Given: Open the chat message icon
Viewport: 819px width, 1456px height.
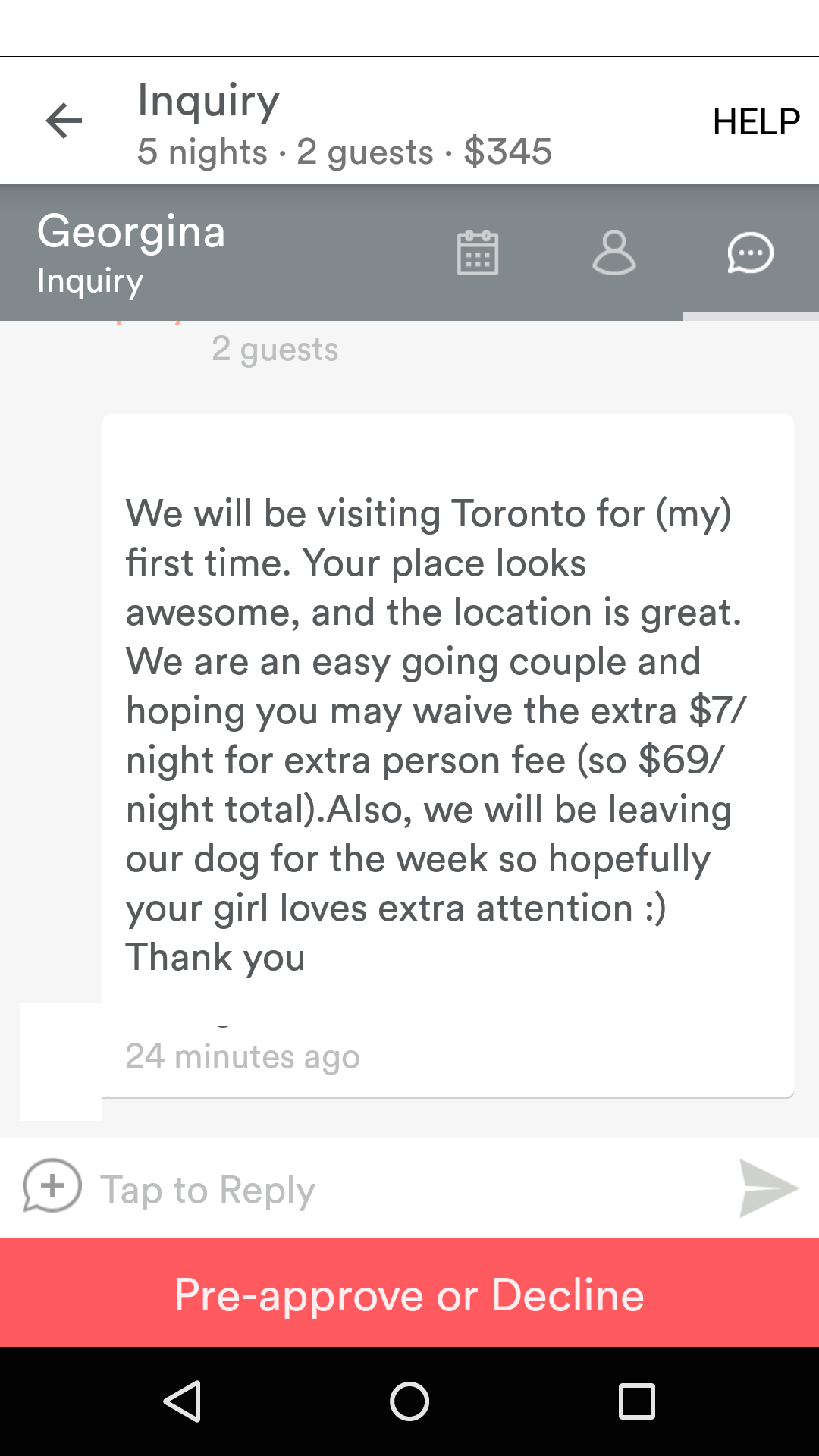Looking at the screenshot, I should click(749, 253).
